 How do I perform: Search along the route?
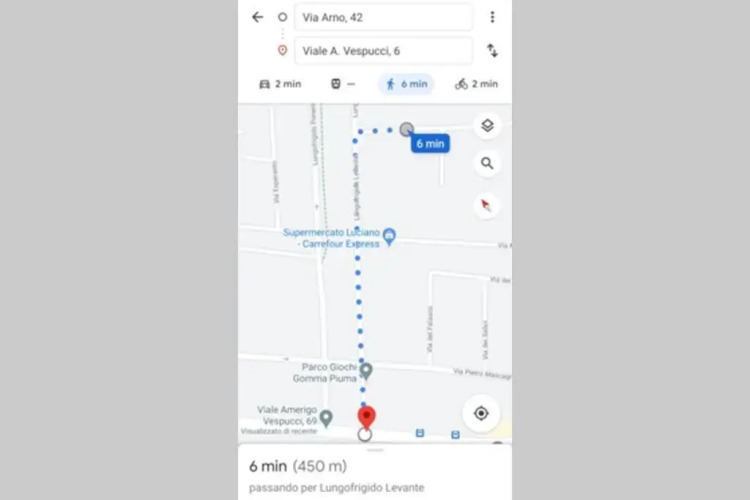coord(487,164)
